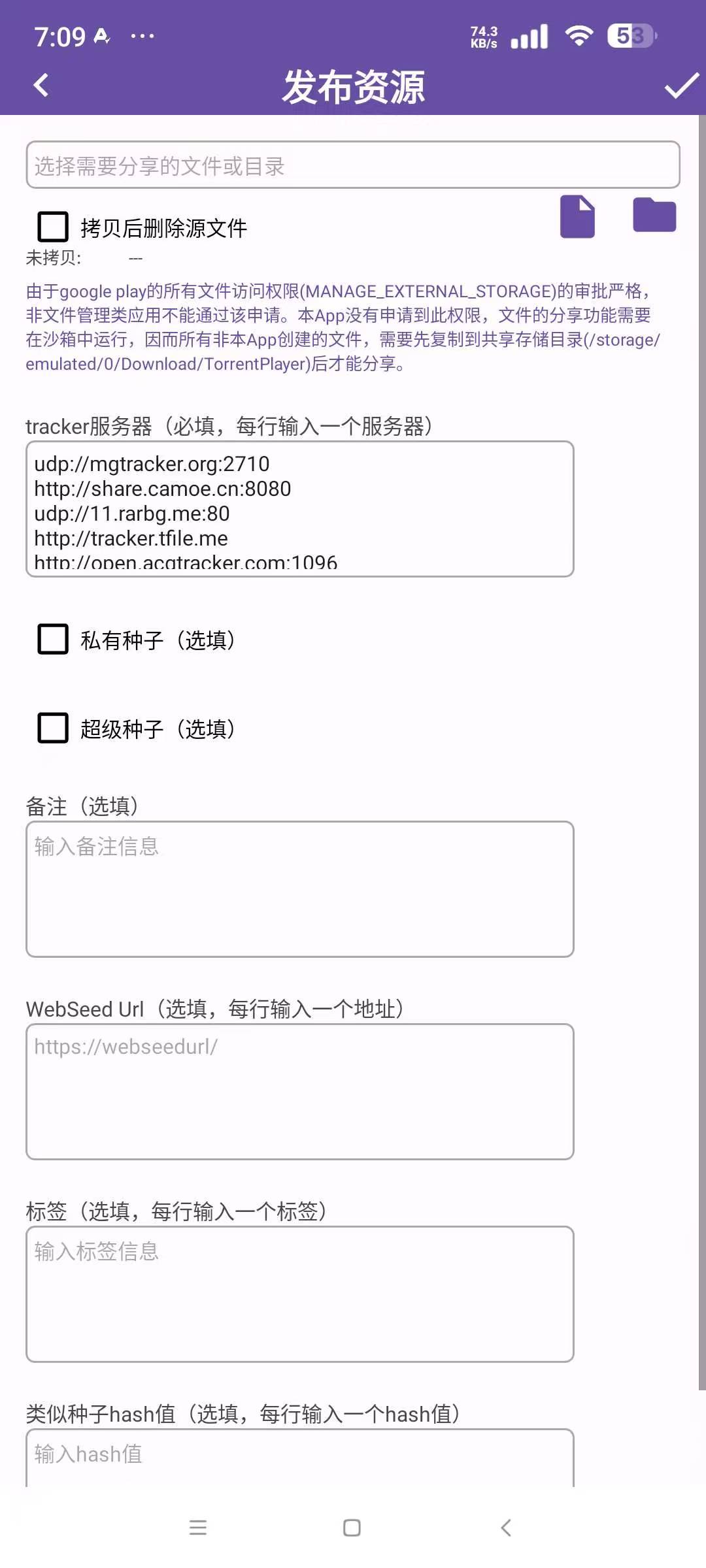Focus the 标签 tags field
The width and height of the screenshot is (706, 1568).
tap(300, 1294)
